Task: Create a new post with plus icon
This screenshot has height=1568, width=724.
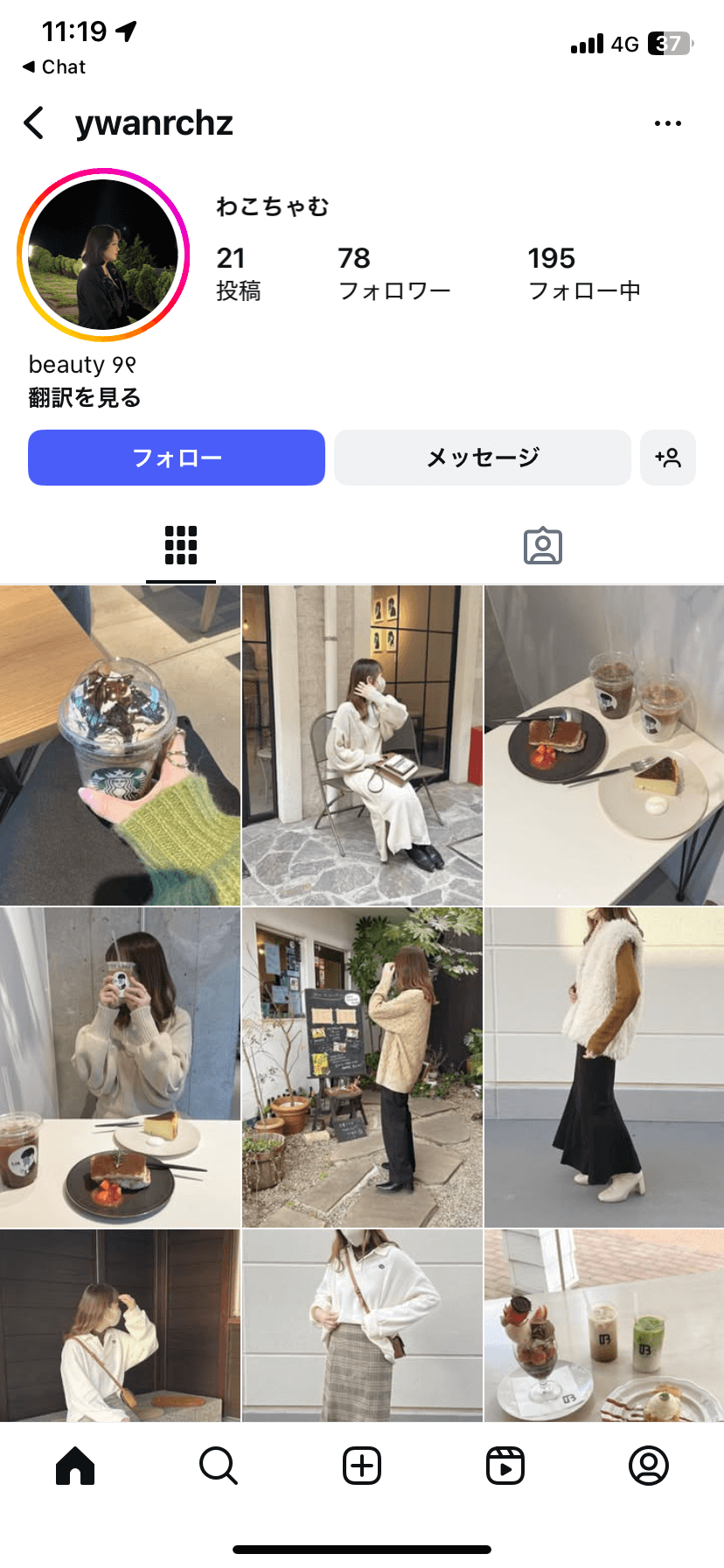Action: [362, 1466]
